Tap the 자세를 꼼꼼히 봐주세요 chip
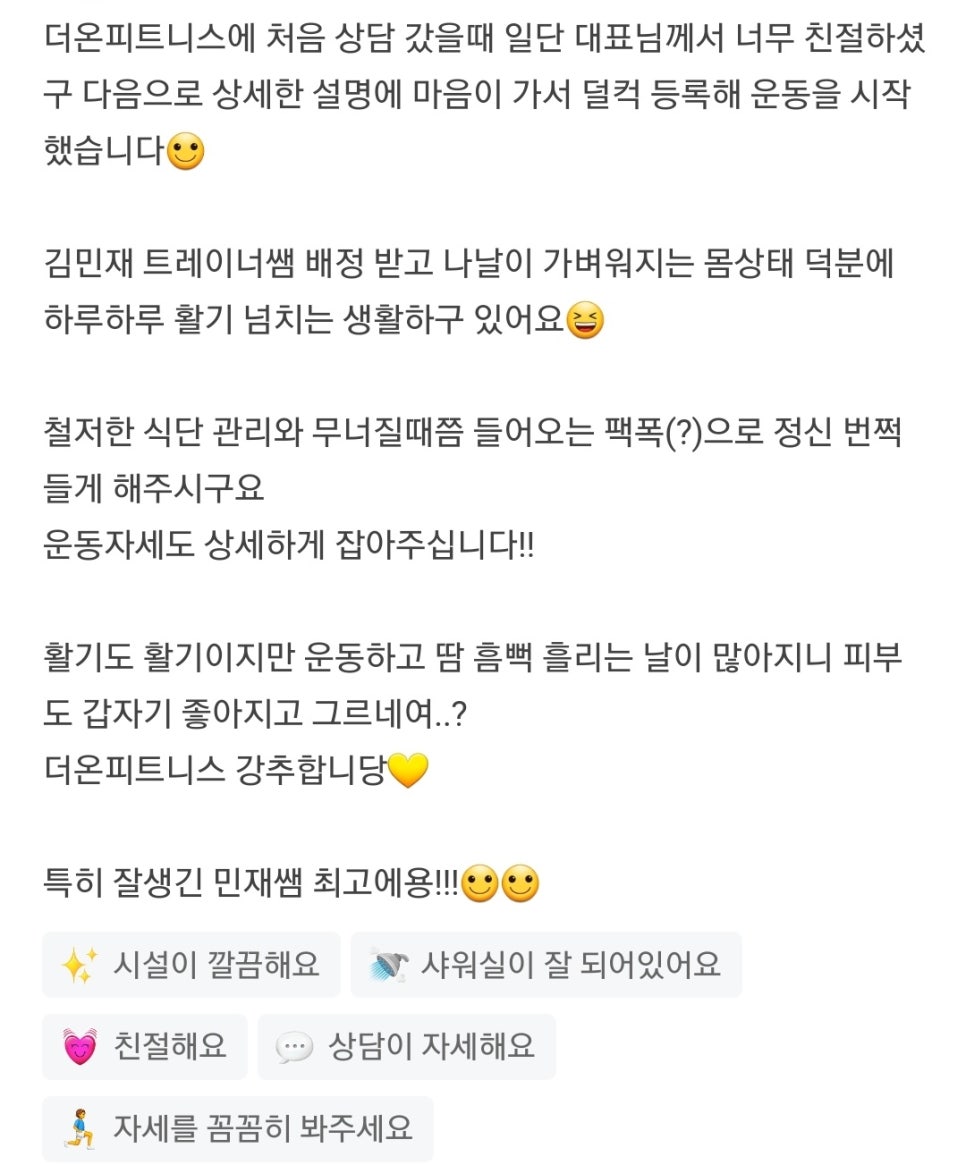Image resolution: width=966 pixels, height=1165 pixels. pos(238,1129)
